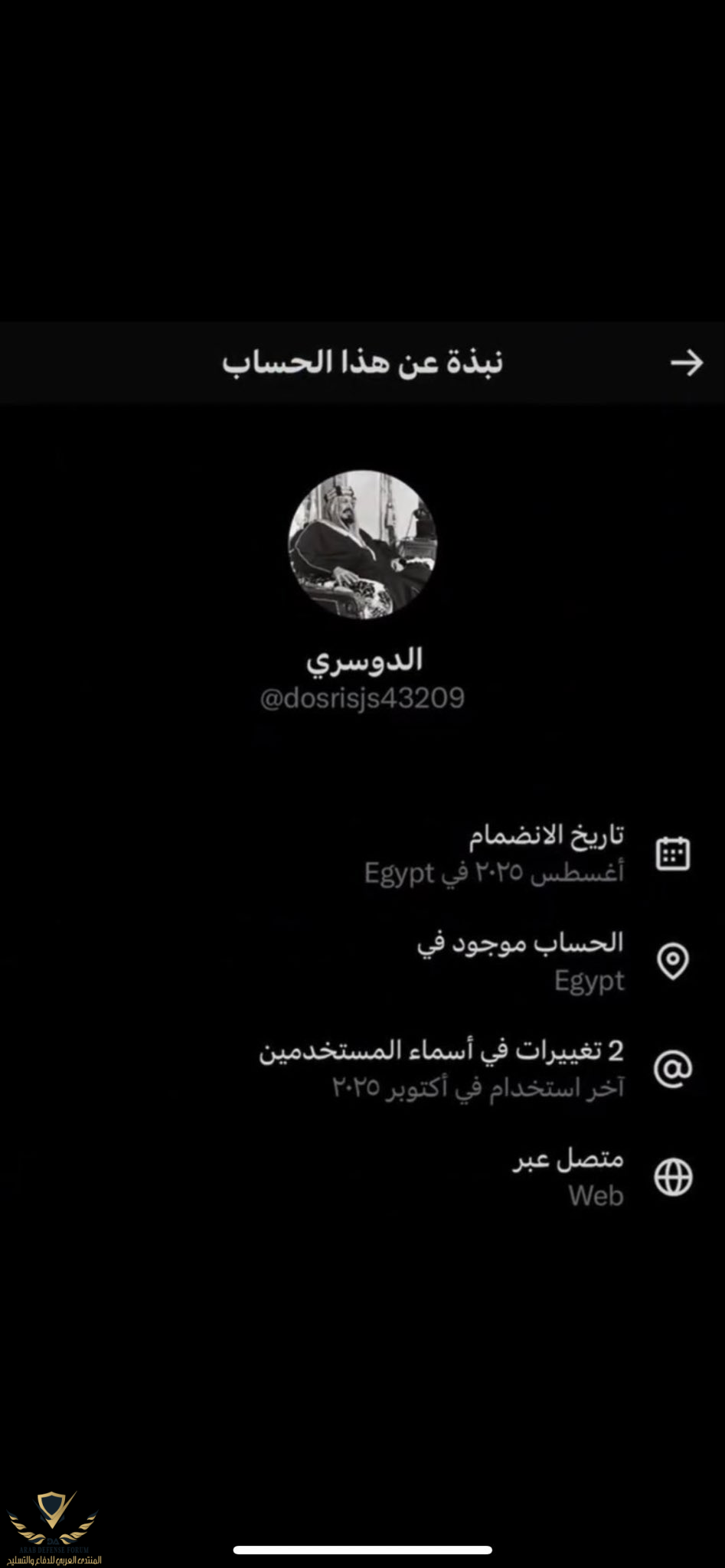Open the الدوسري profile picture
725x1568 pixels.
pos(362,544)
